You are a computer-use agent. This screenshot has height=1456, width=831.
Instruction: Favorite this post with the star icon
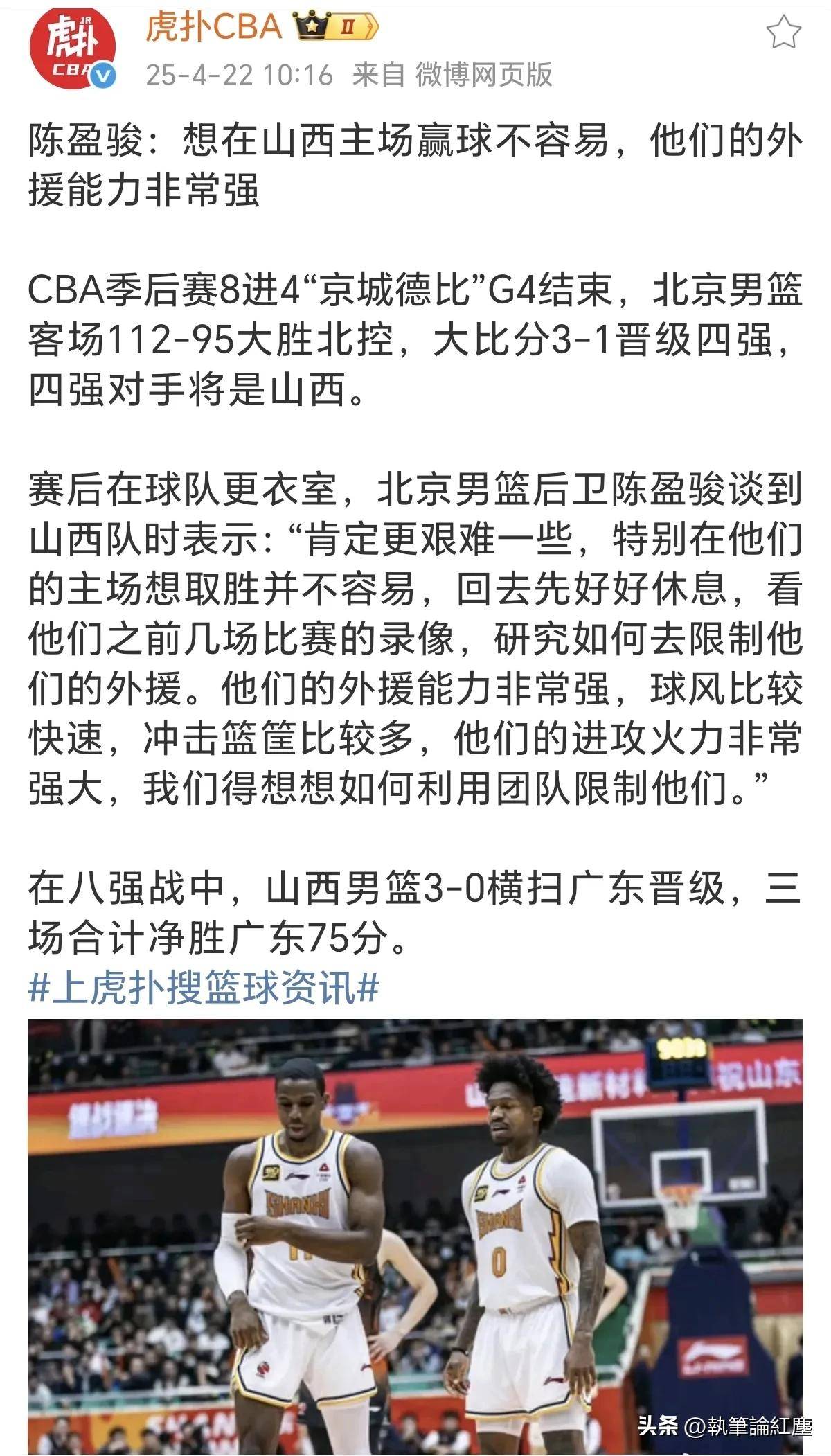tap(783, 33)
